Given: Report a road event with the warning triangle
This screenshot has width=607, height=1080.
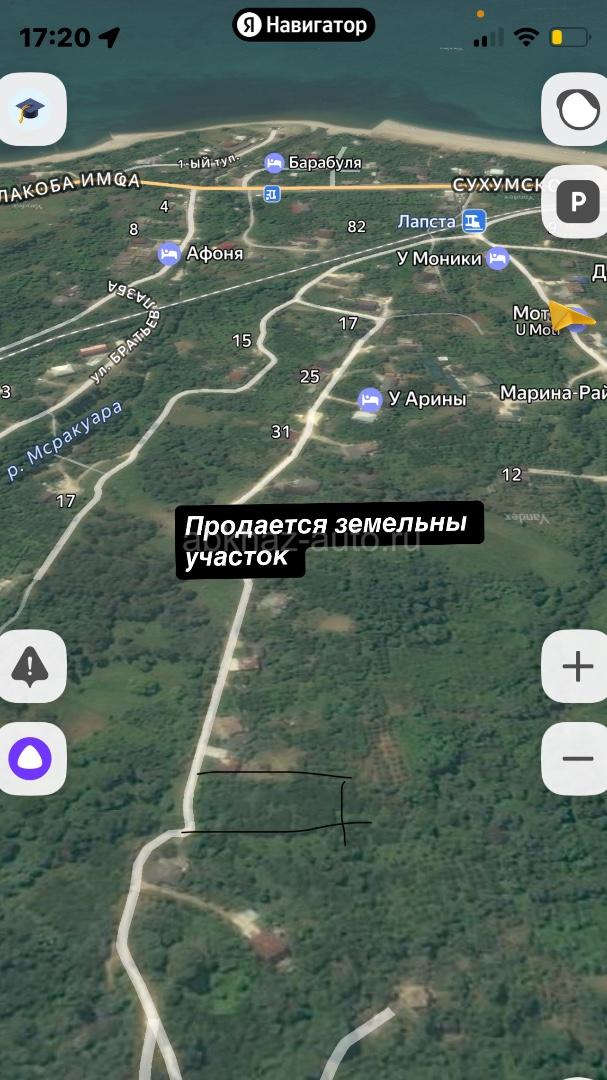Looking at the screenshot, I should [x=32, y=666].
